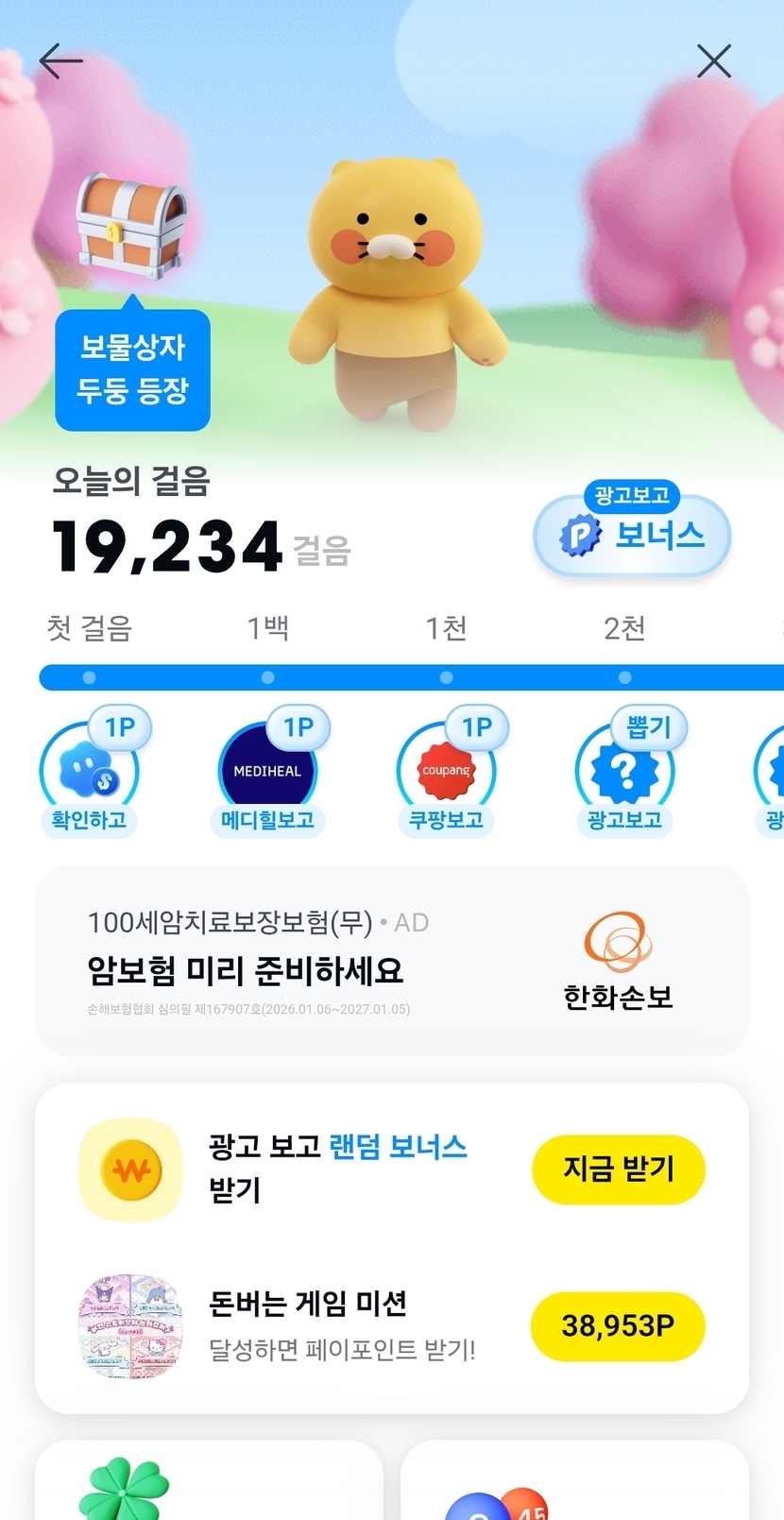
Task: Open 돈버는 게임 미션 38,953P button
Action: (619, 1326)
